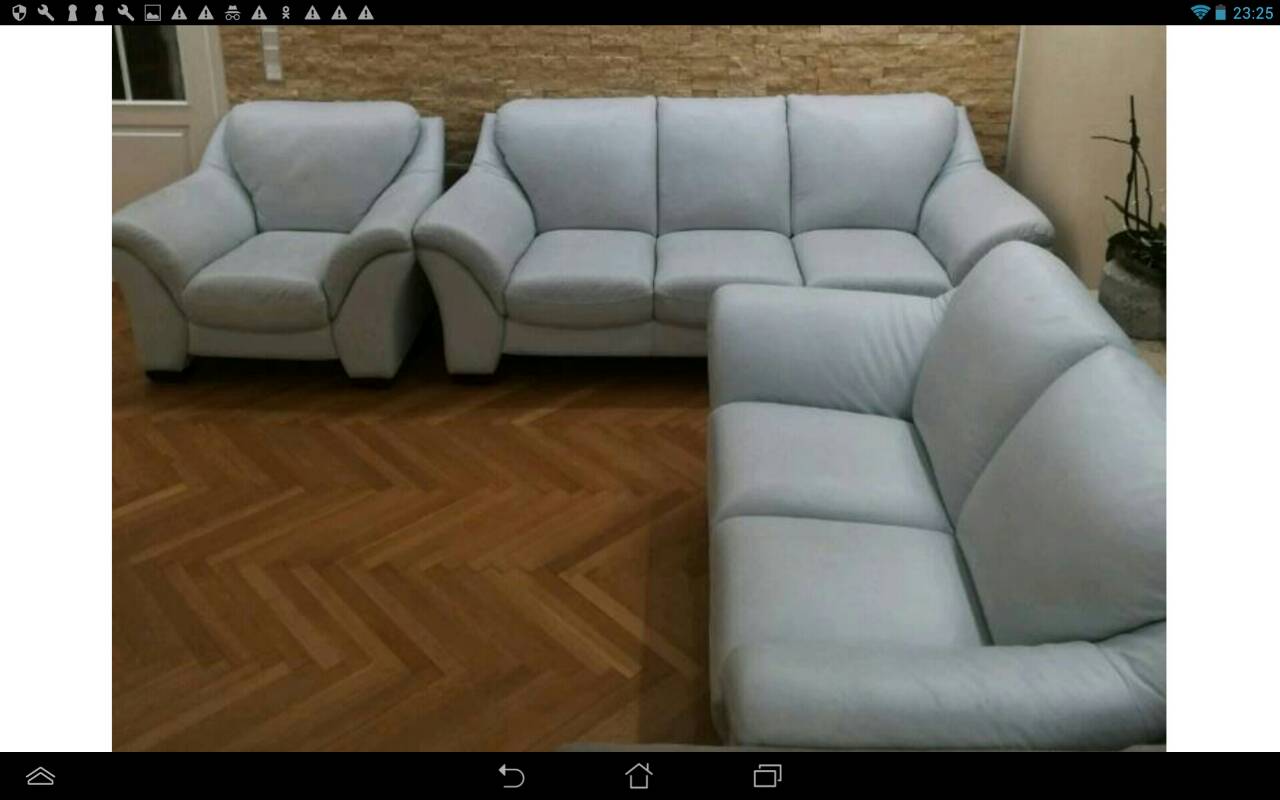
Task: Go back using the system back arrow
Action: tap(511, 776)
